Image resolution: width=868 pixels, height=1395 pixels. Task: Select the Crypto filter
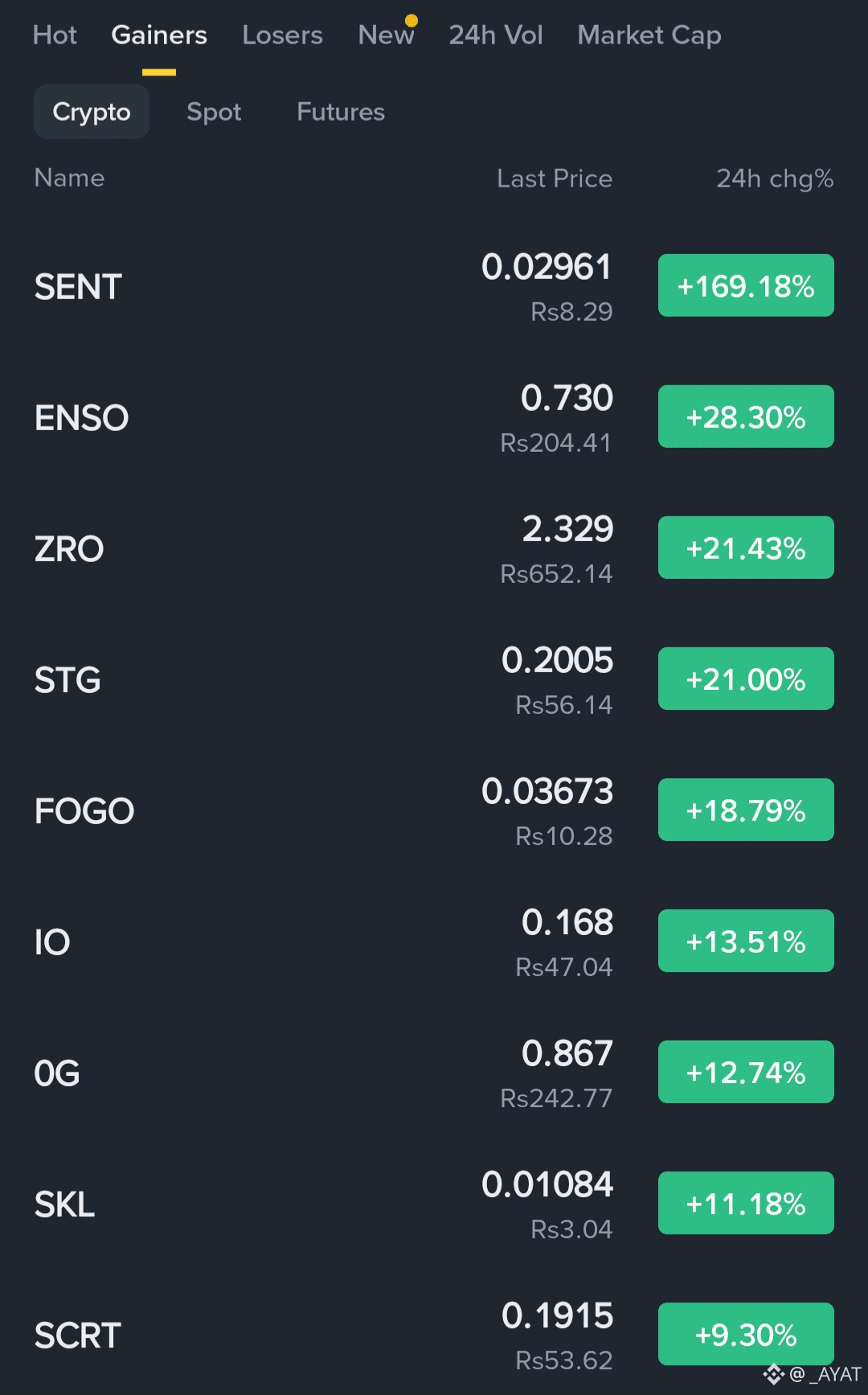click(92, 112)
